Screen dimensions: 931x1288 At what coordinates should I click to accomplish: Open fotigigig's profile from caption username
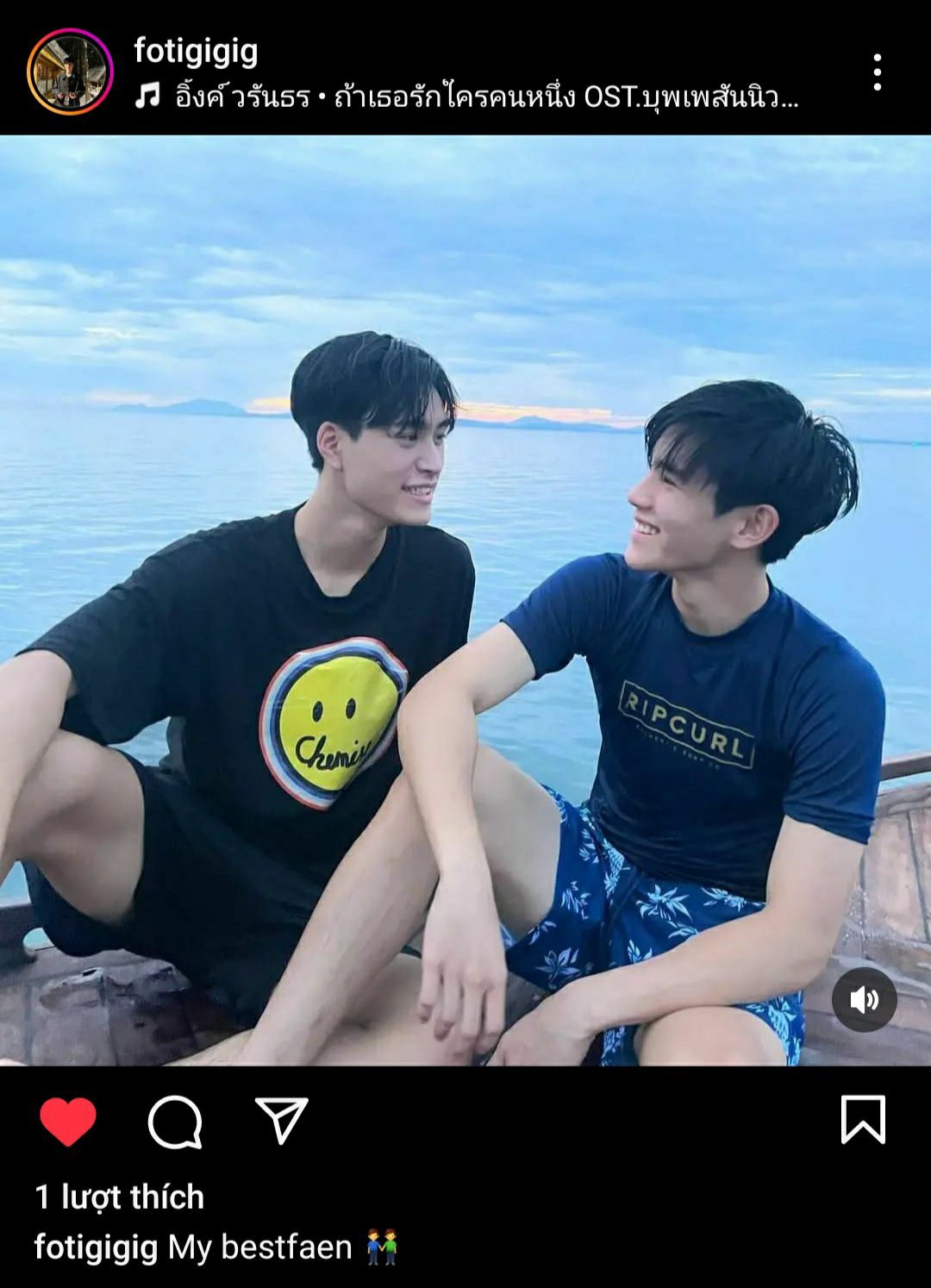point(96,1247)
